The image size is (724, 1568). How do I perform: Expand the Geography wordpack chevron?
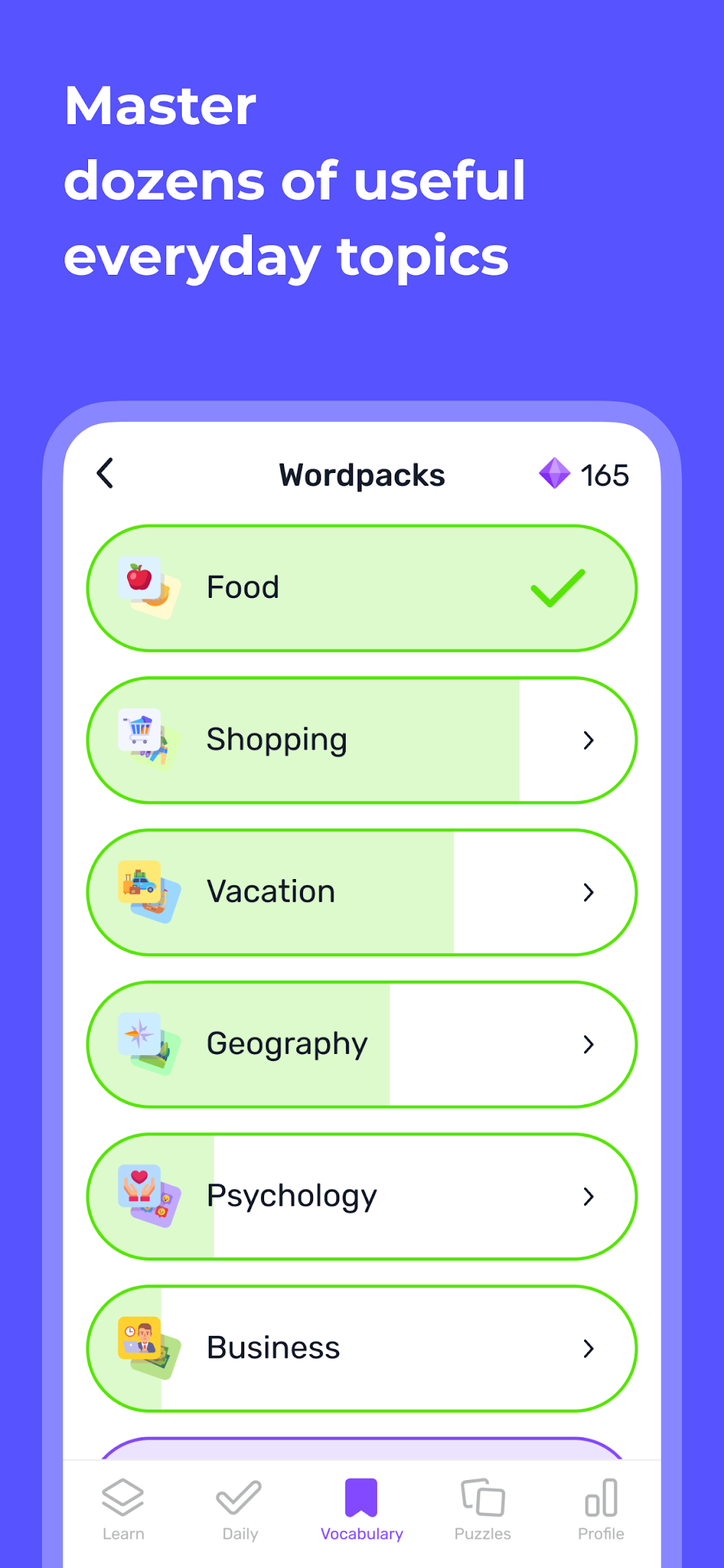[x=589, y=1044]
